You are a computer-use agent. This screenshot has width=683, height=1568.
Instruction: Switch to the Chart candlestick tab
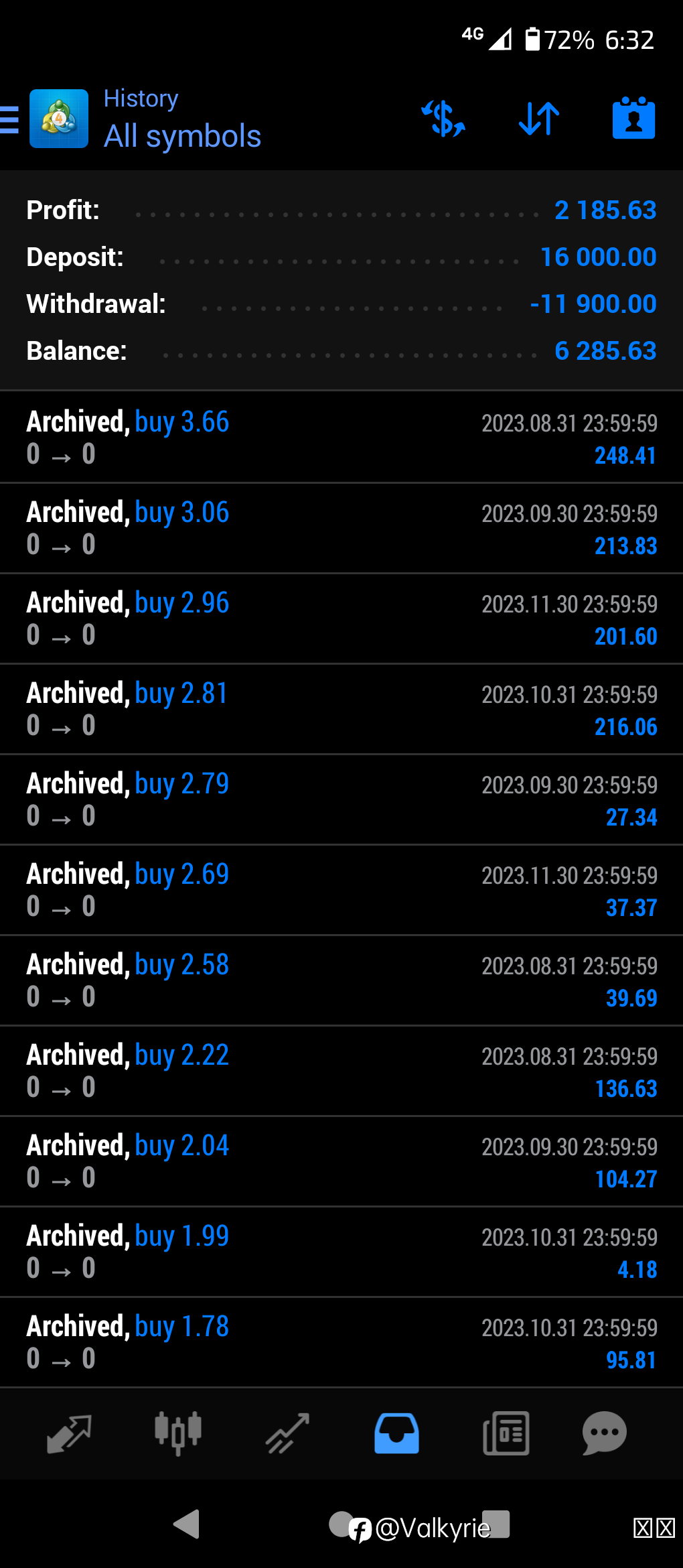(x=178, y=1433)
